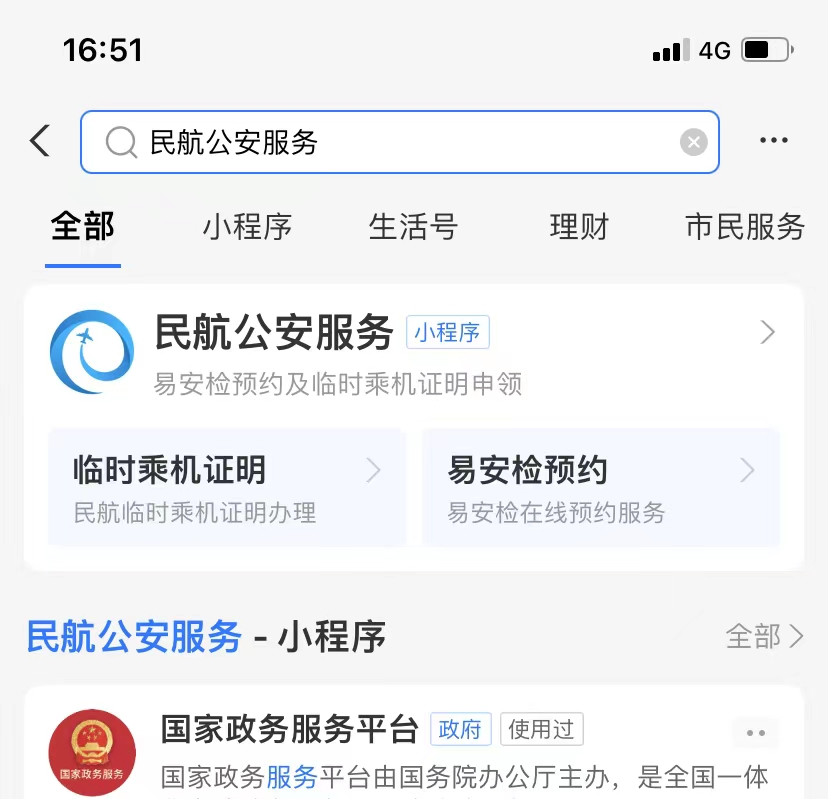The width and height of the screenshot is (828, 799).
Task: Switch to the 市民服务 tab
Action: pos(745,227)
